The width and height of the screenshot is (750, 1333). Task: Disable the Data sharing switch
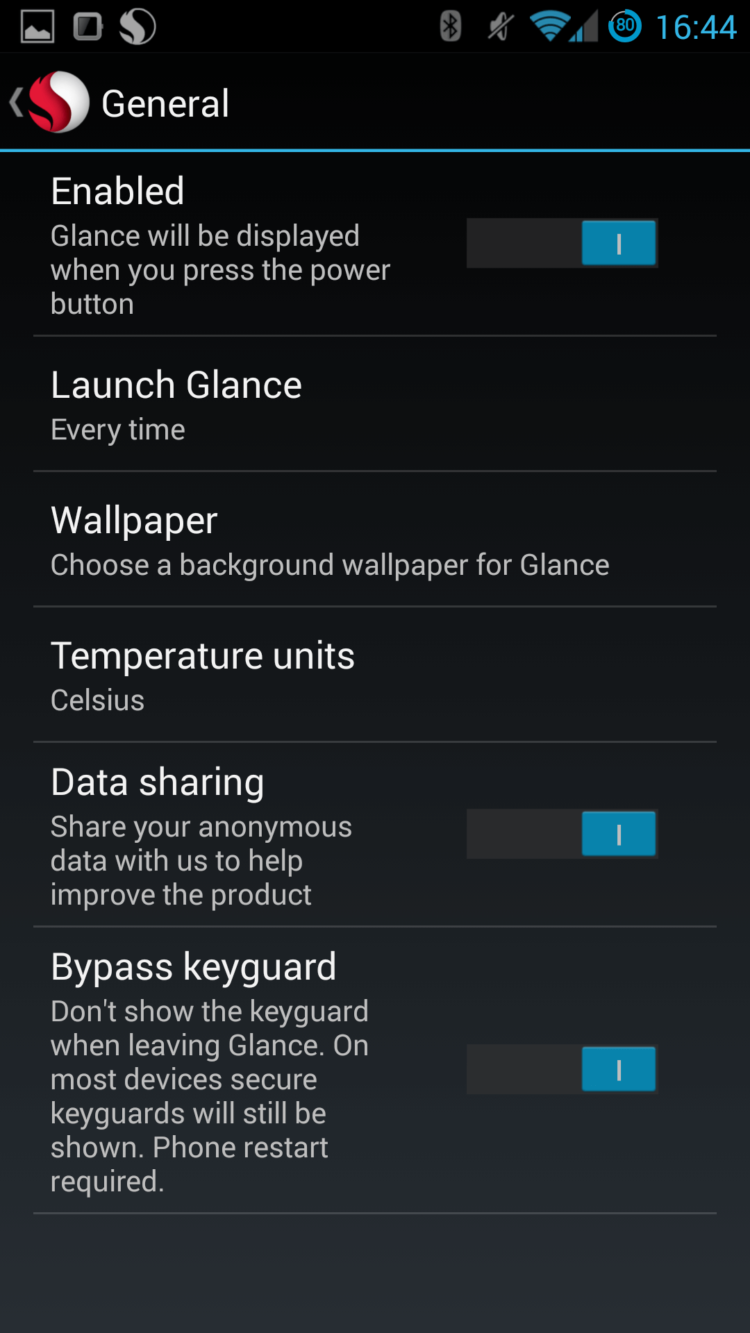(x=562, y=834)
